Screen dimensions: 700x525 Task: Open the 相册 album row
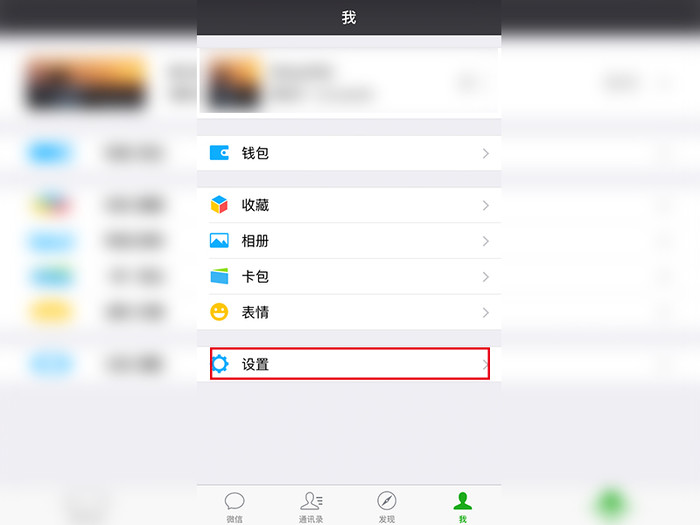(x=348, y=241)
